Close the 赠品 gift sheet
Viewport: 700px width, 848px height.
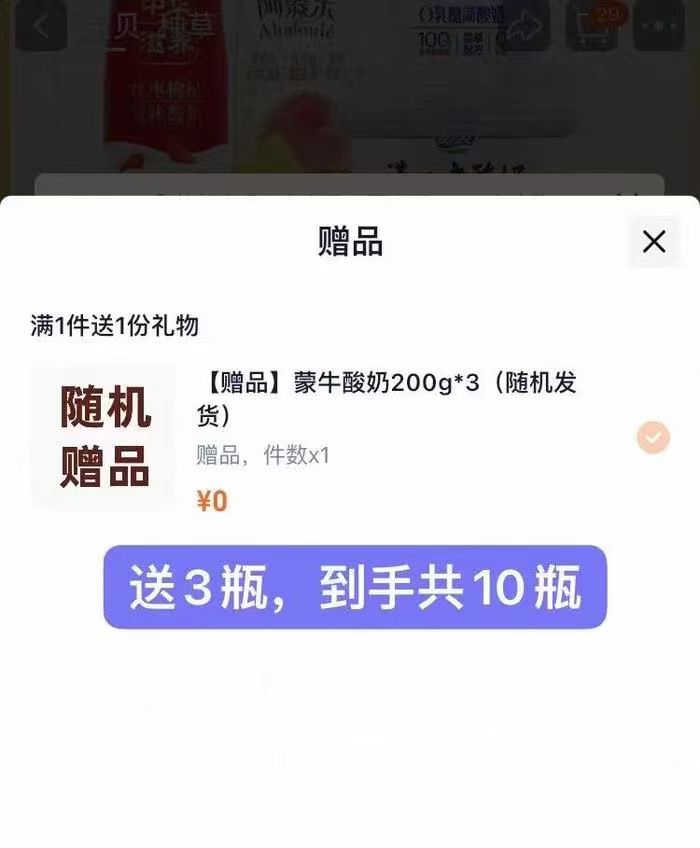(654, 241)
